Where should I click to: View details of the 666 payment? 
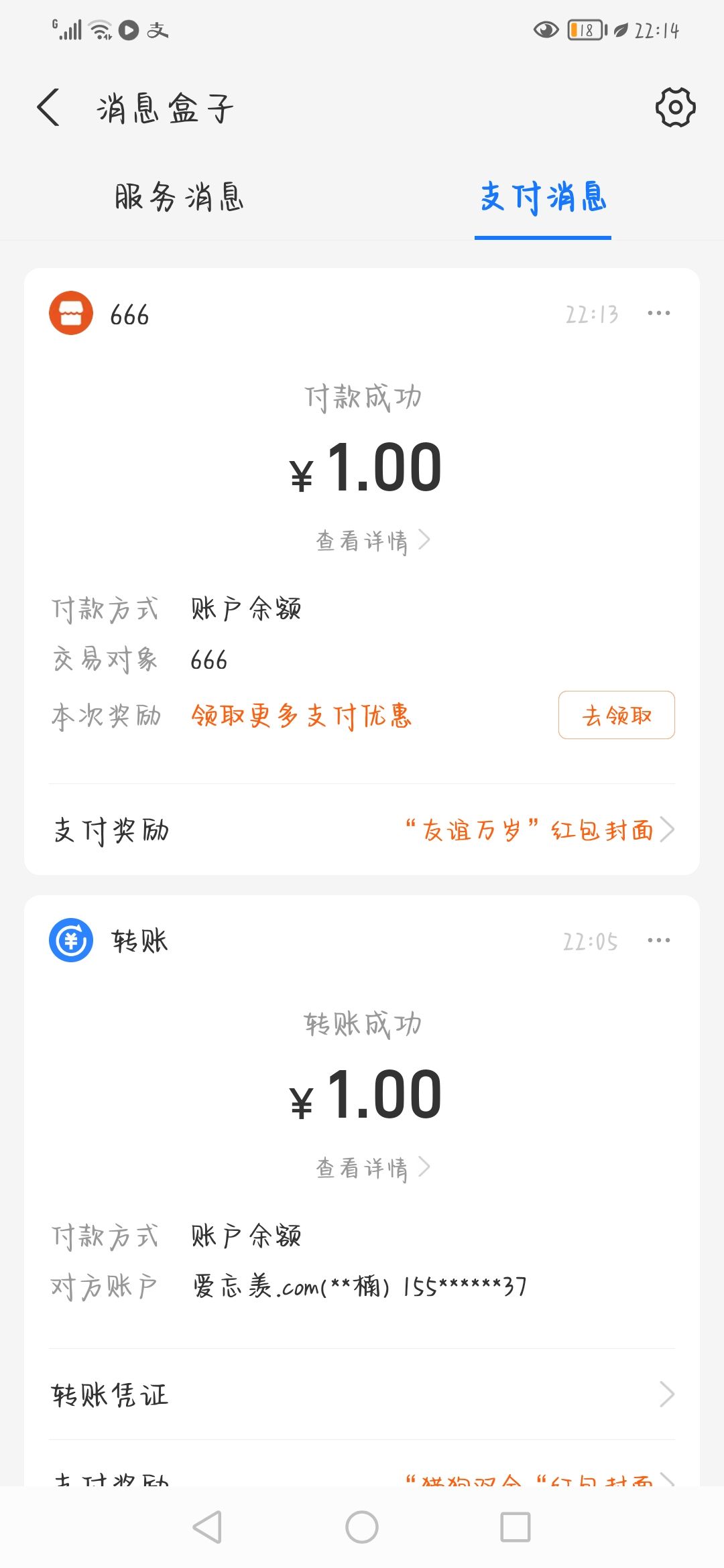[x=372, y=540]
